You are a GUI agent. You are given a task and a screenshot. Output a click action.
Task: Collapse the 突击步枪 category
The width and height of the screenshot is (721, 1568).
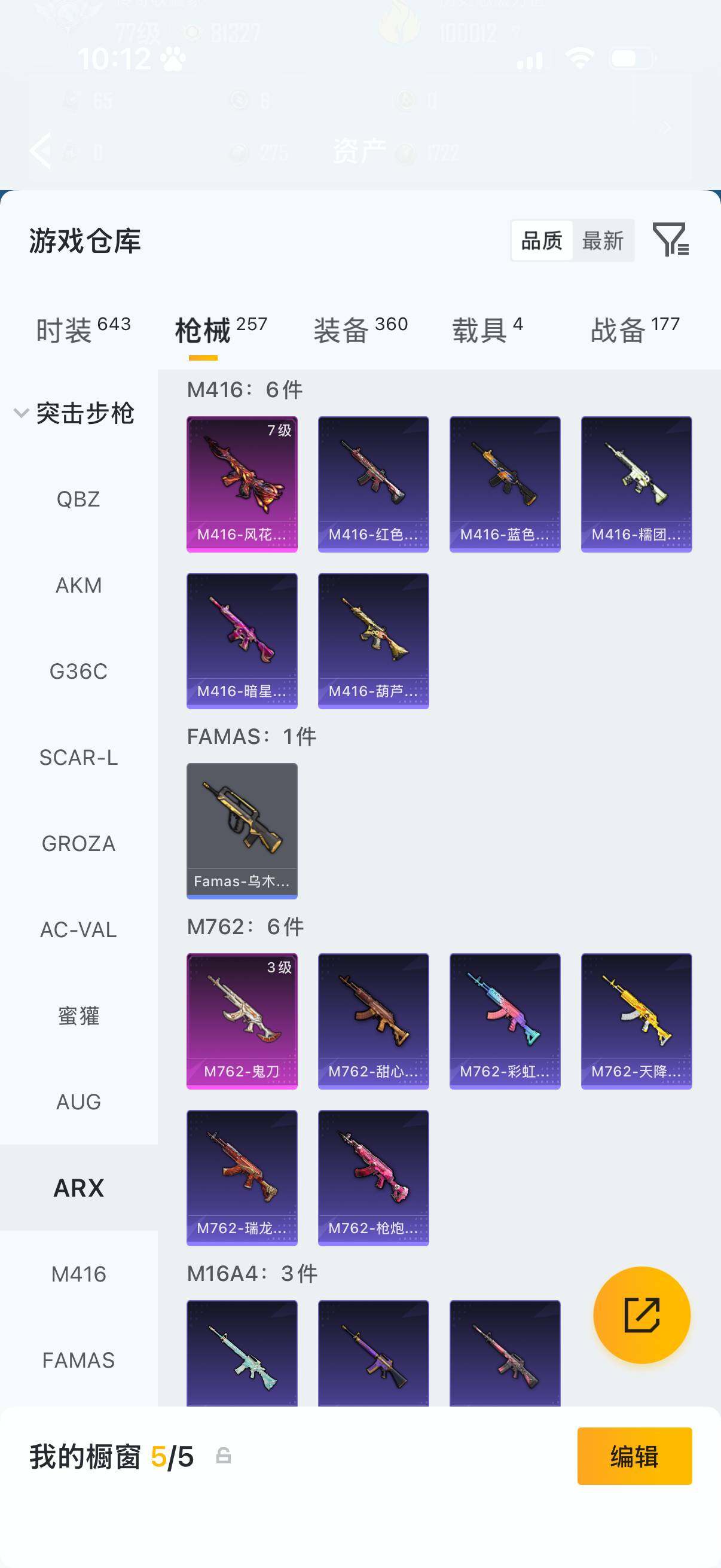coord(74,413)
